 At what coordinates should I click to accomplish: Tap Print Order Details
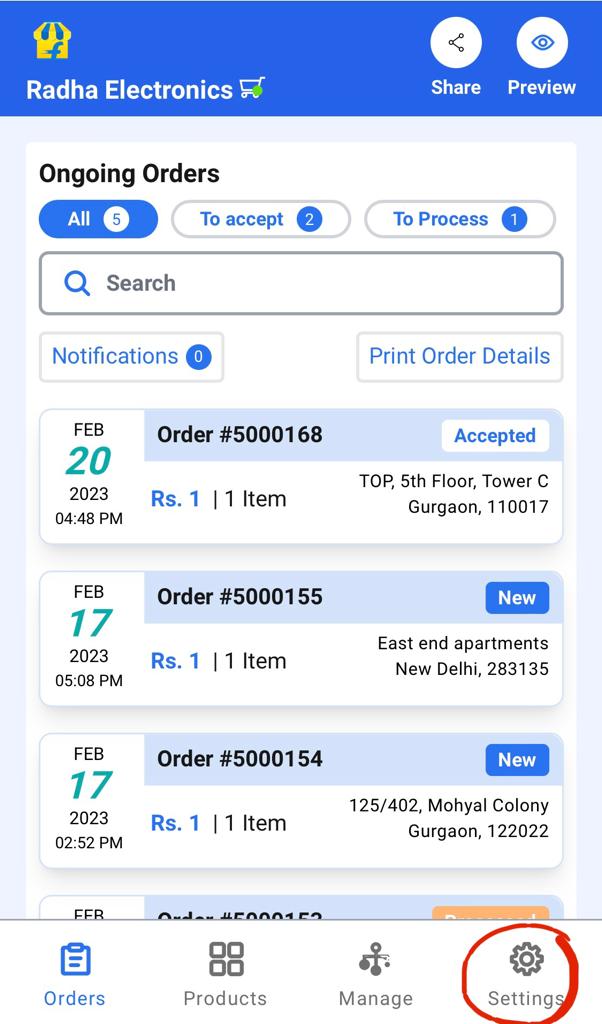[x=460, y=357]
